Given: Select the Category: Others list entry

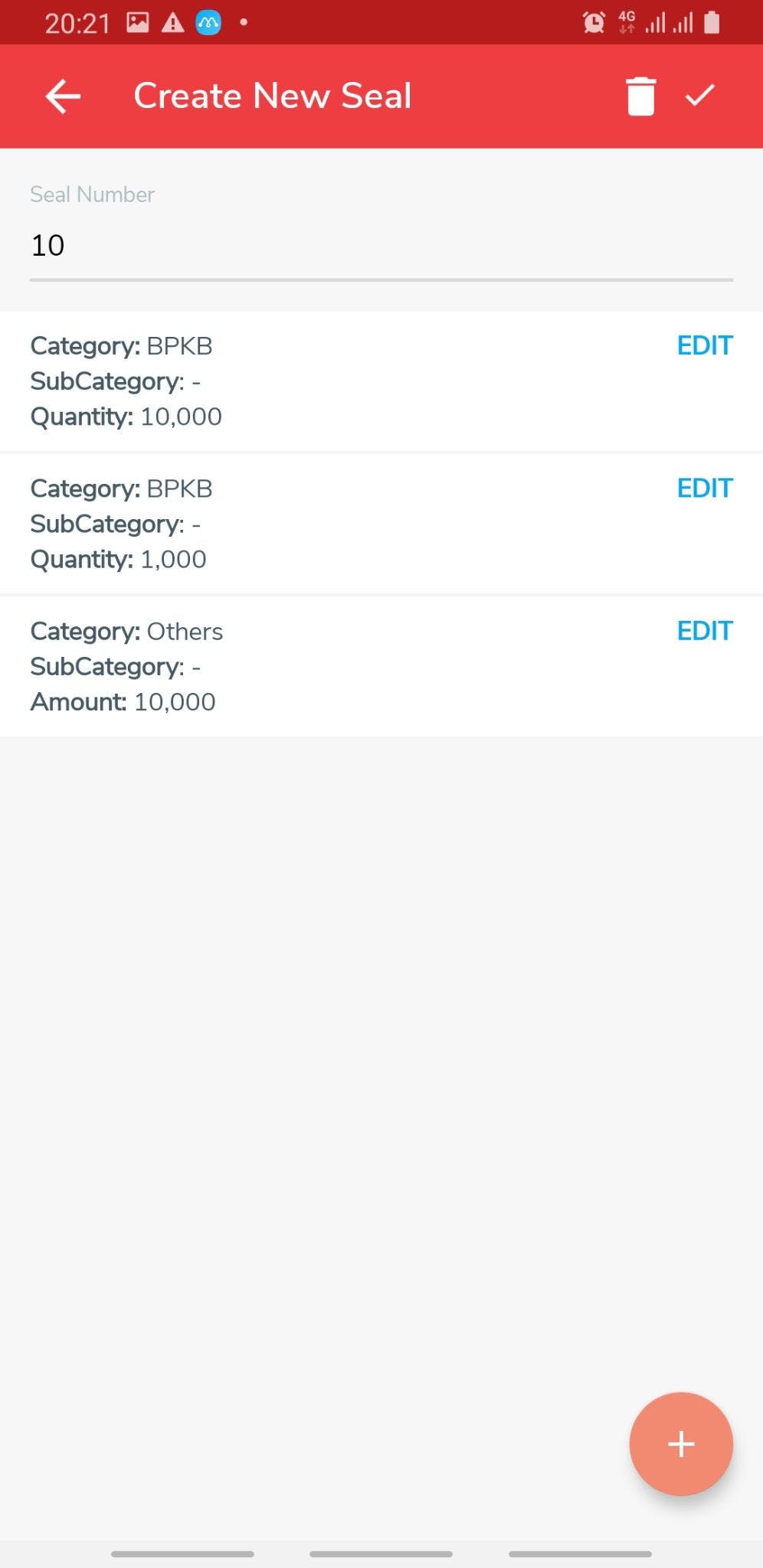Looking at the screenshot, I should [126, 631].
